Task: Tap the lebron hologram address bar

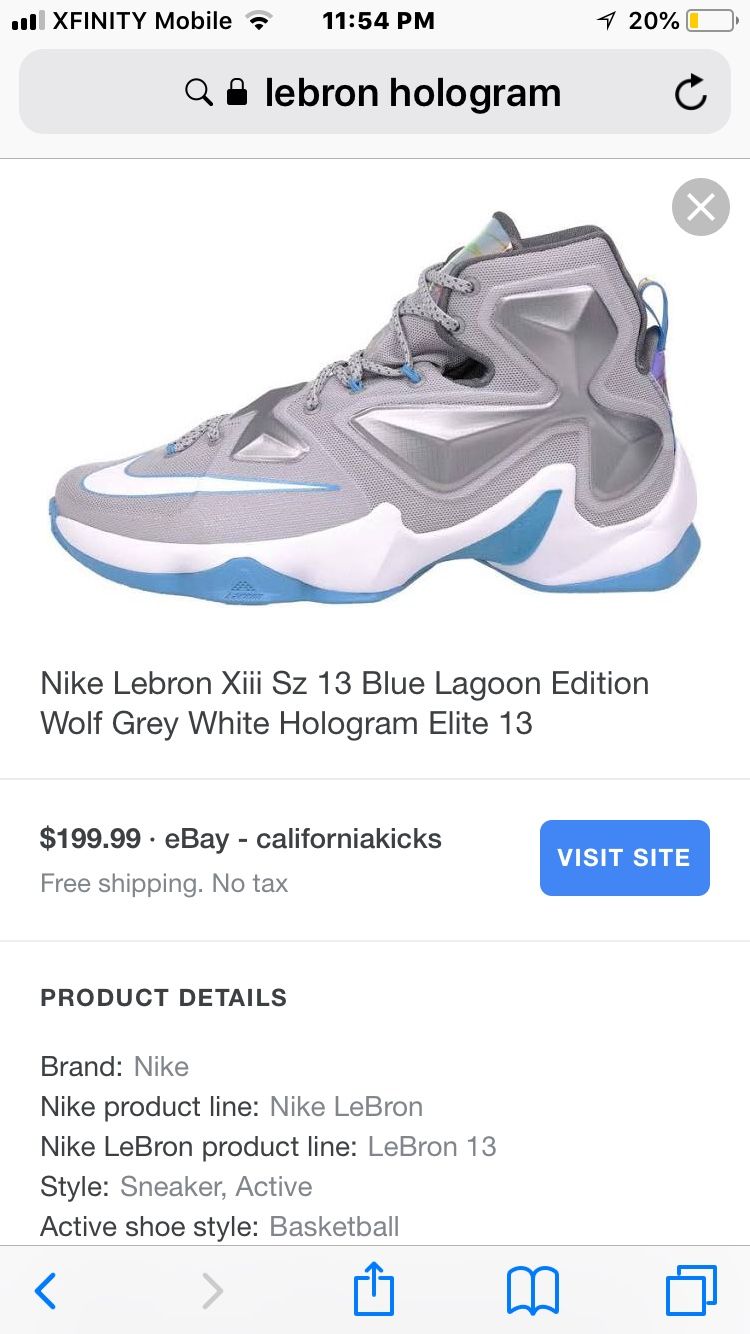Action: 375,92
